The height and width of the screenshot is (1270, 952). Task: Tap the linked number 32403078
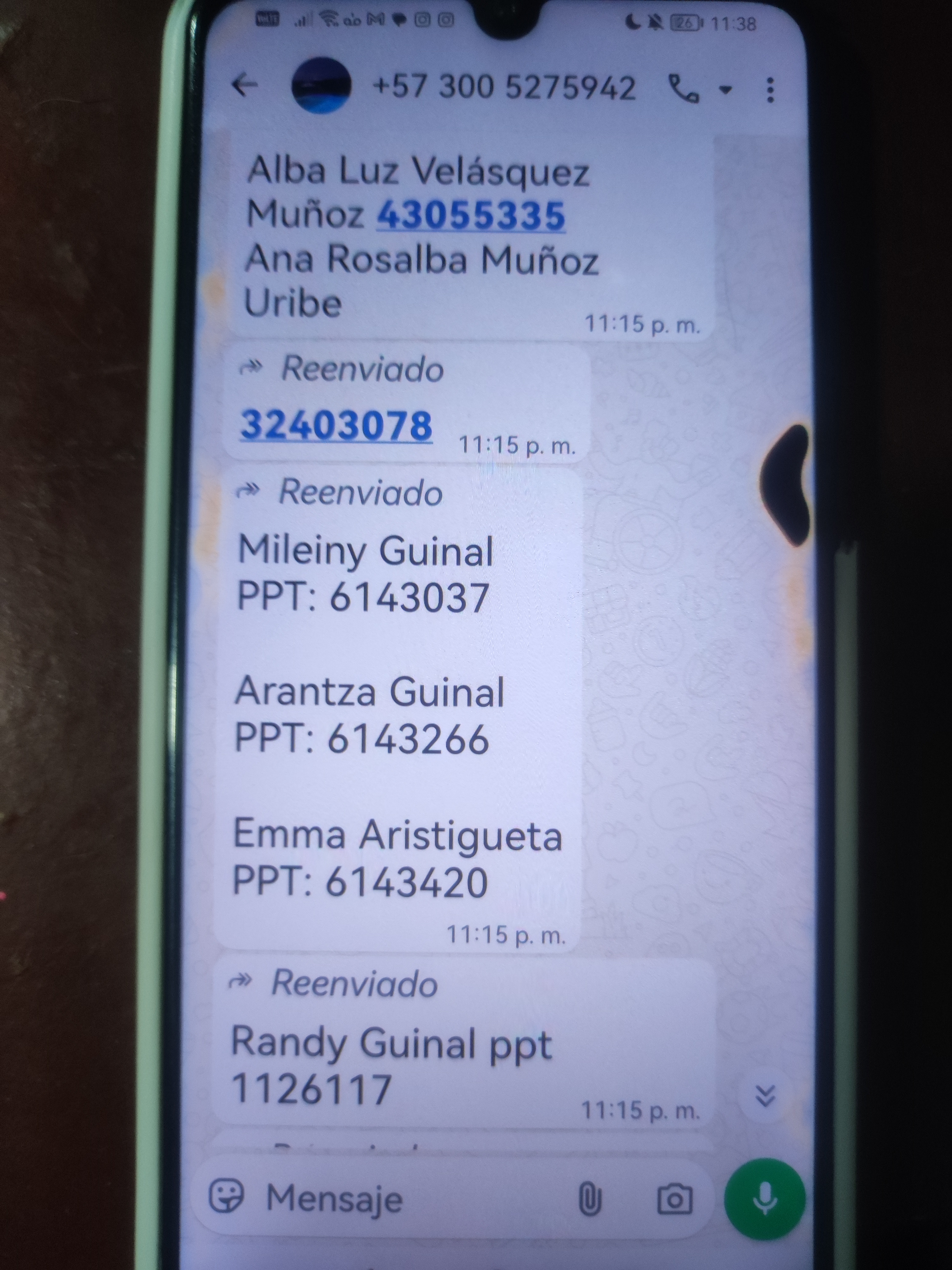tap(336, 425)
